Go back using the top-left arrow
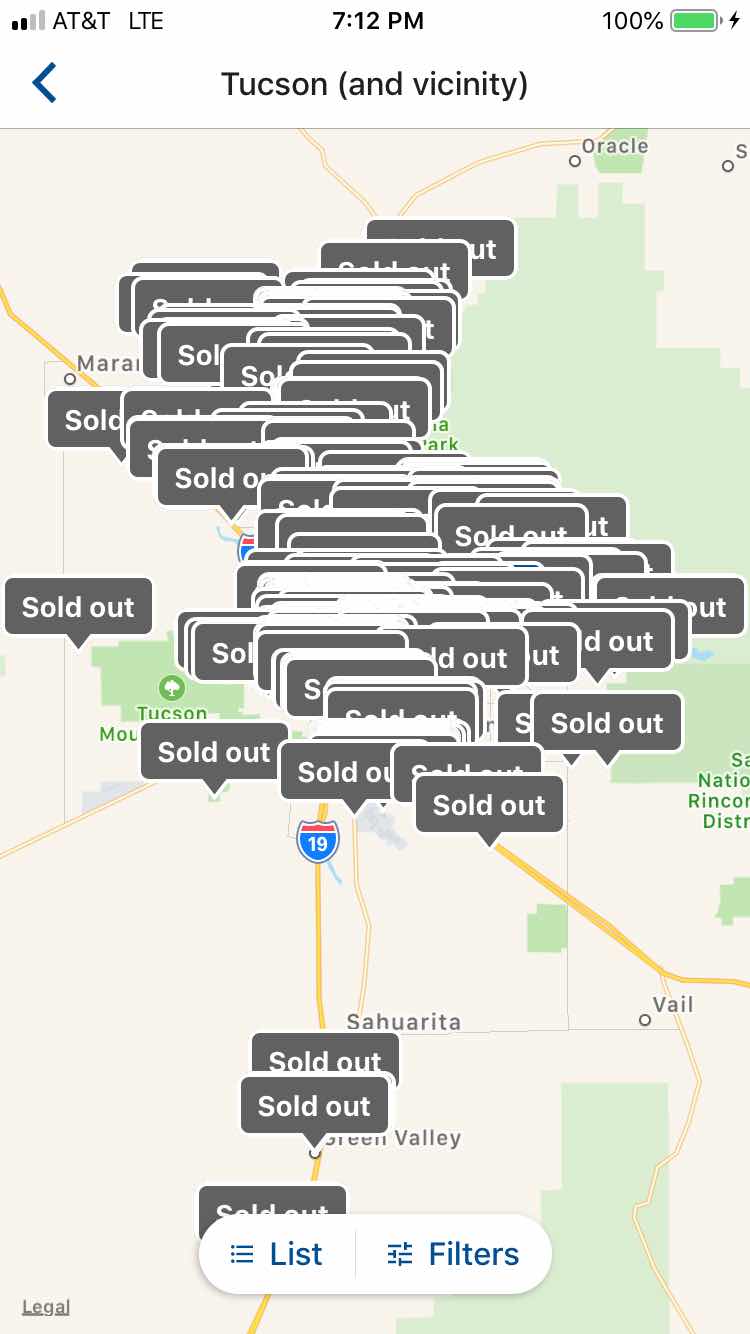The height and width of the screenshot is (1334, 750). coord(44,84)
